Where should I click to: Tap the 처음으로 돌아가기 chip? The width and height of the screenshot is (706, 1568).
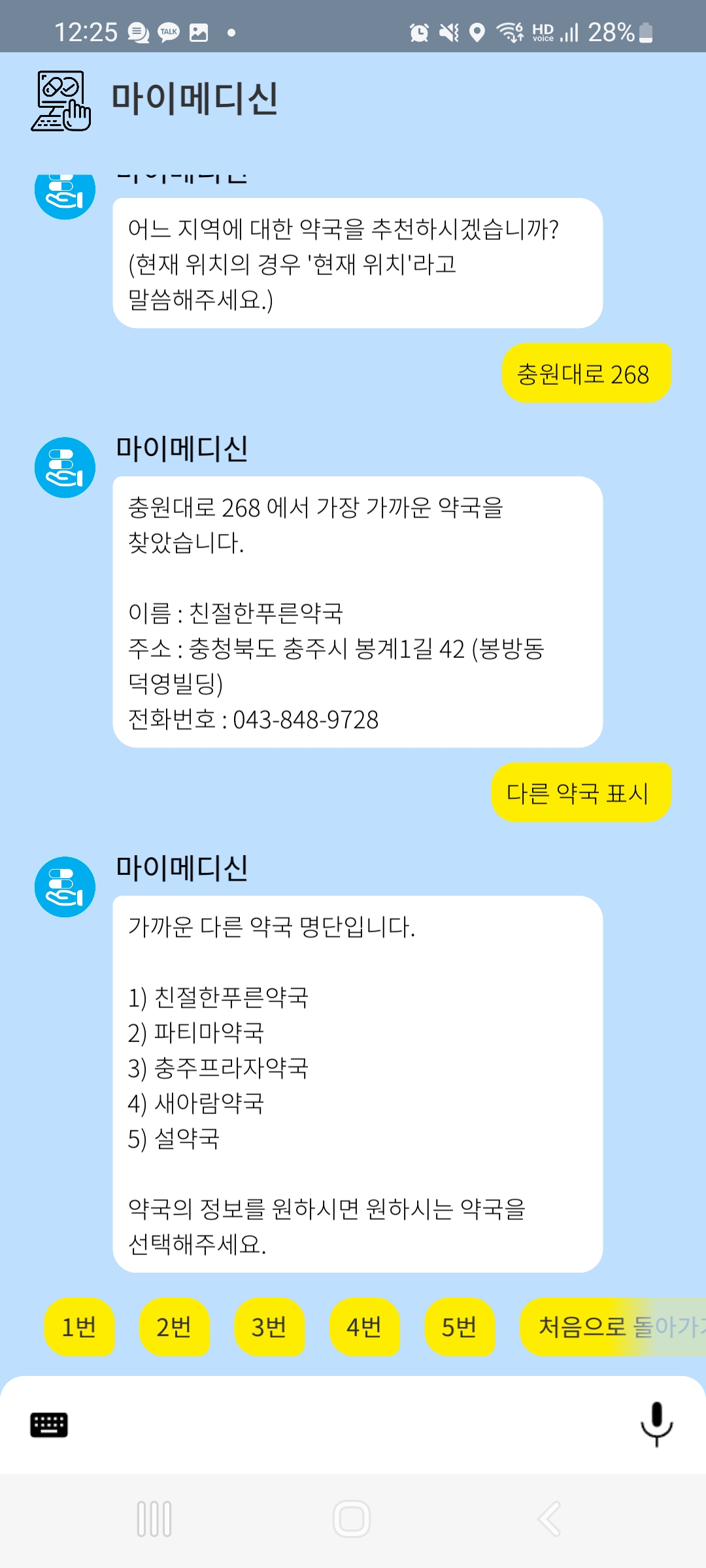613,1327
